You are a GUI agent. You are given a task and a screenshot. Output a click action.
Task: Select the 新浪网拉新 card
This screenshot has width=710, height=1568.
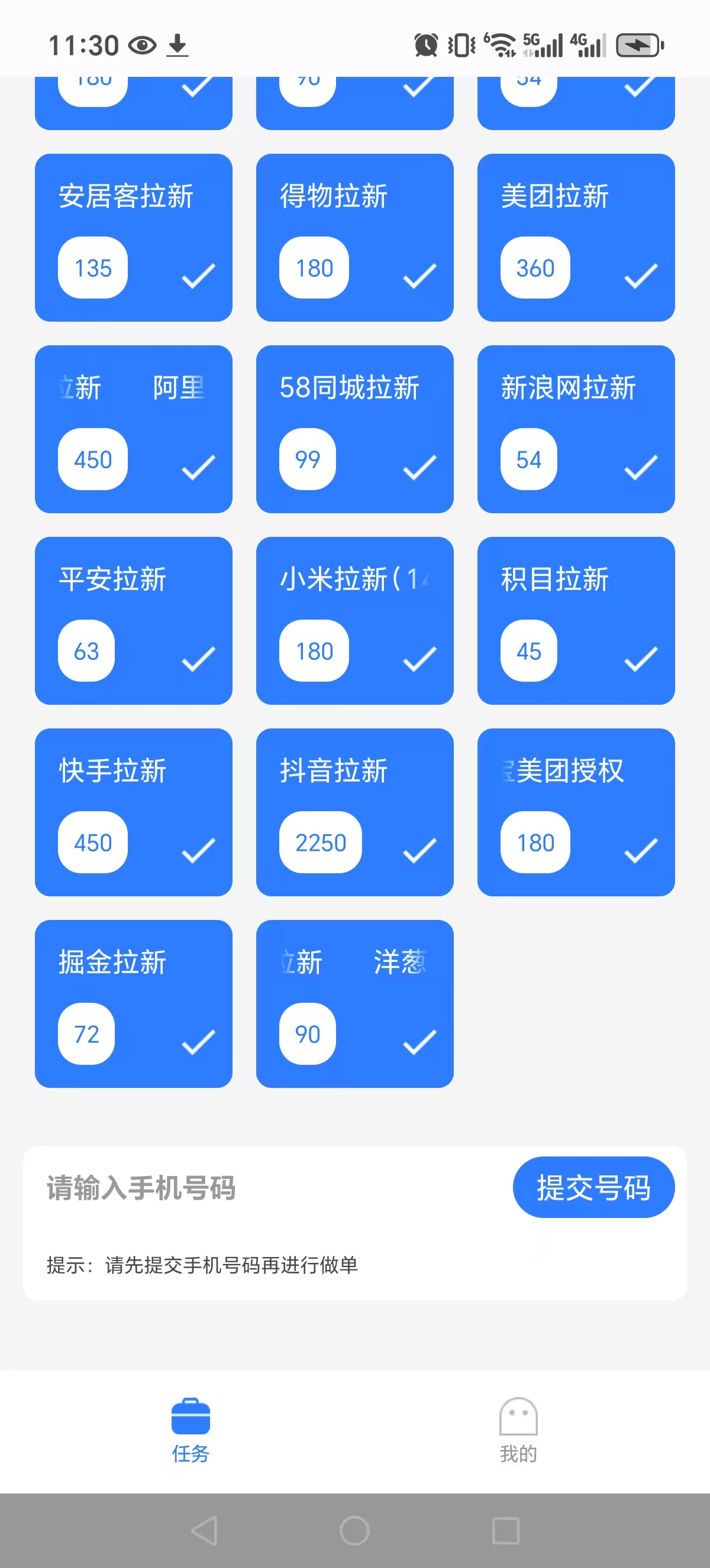[576, 429]
